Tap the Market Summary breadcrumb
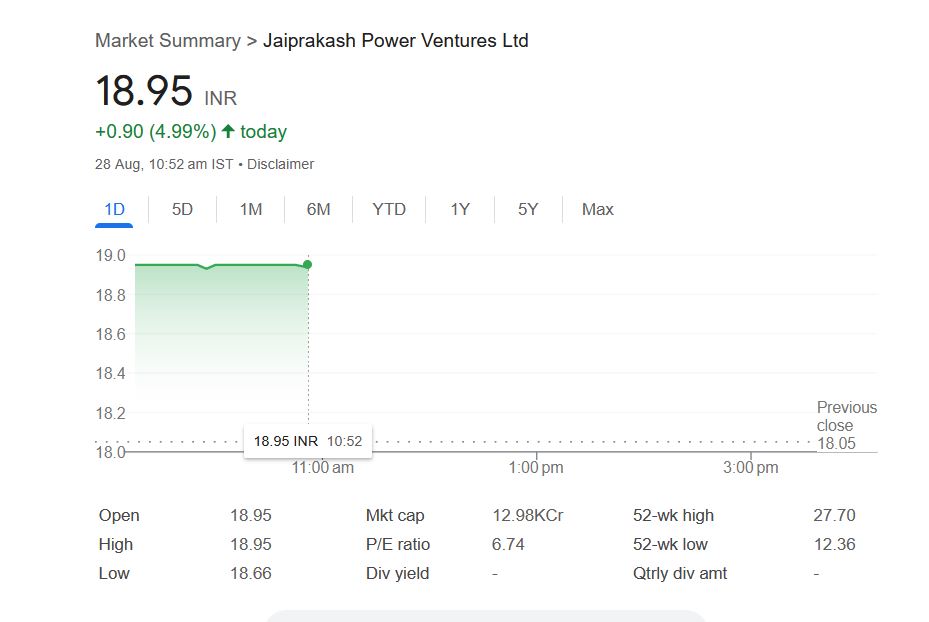This screenshot has height=622, width=929. pos(167,41)
